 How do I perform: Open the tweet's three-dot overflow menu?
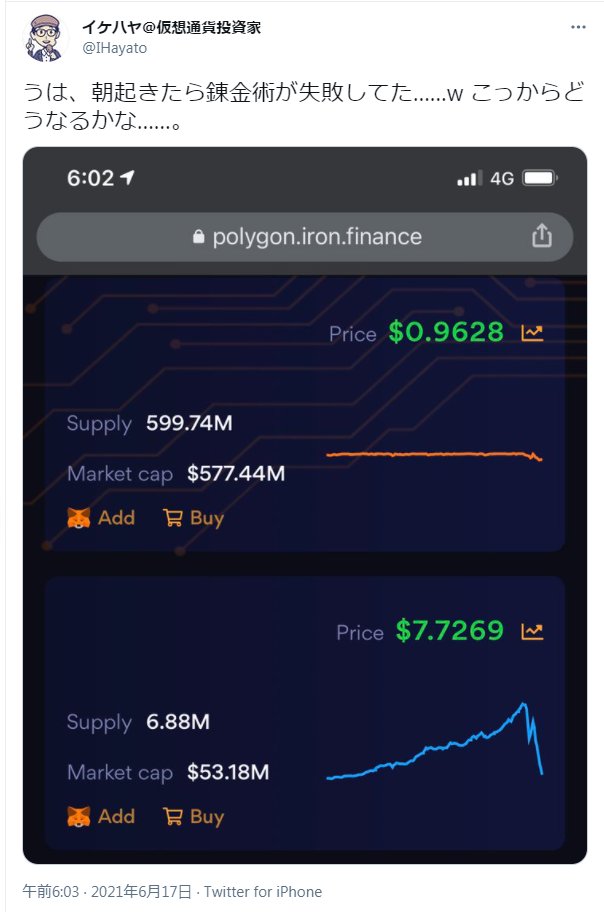[578, 27]
